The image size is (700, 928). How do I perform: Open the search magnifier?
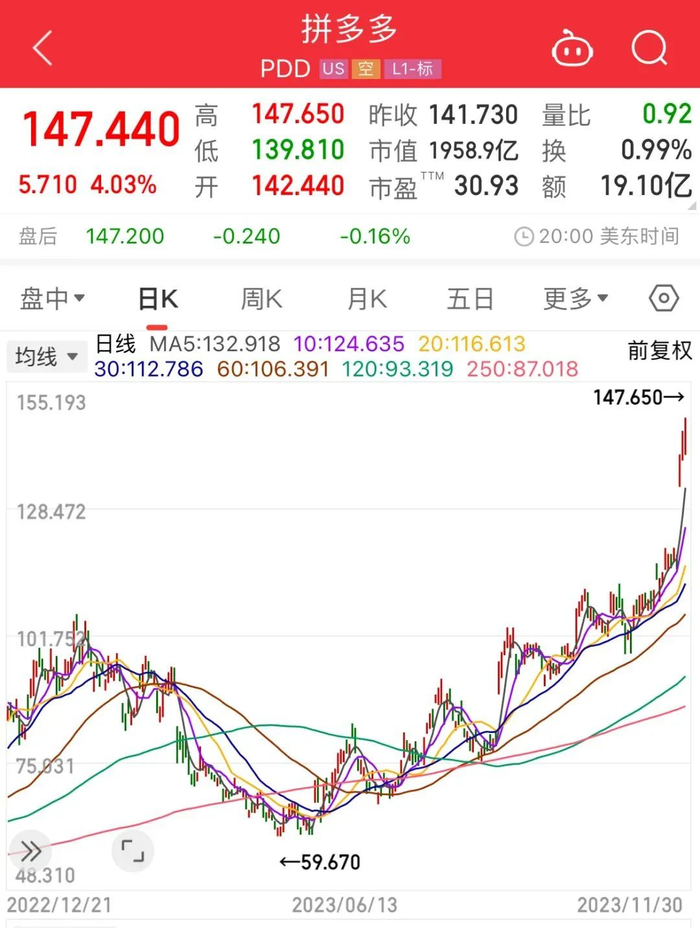[x=649, y=47]
